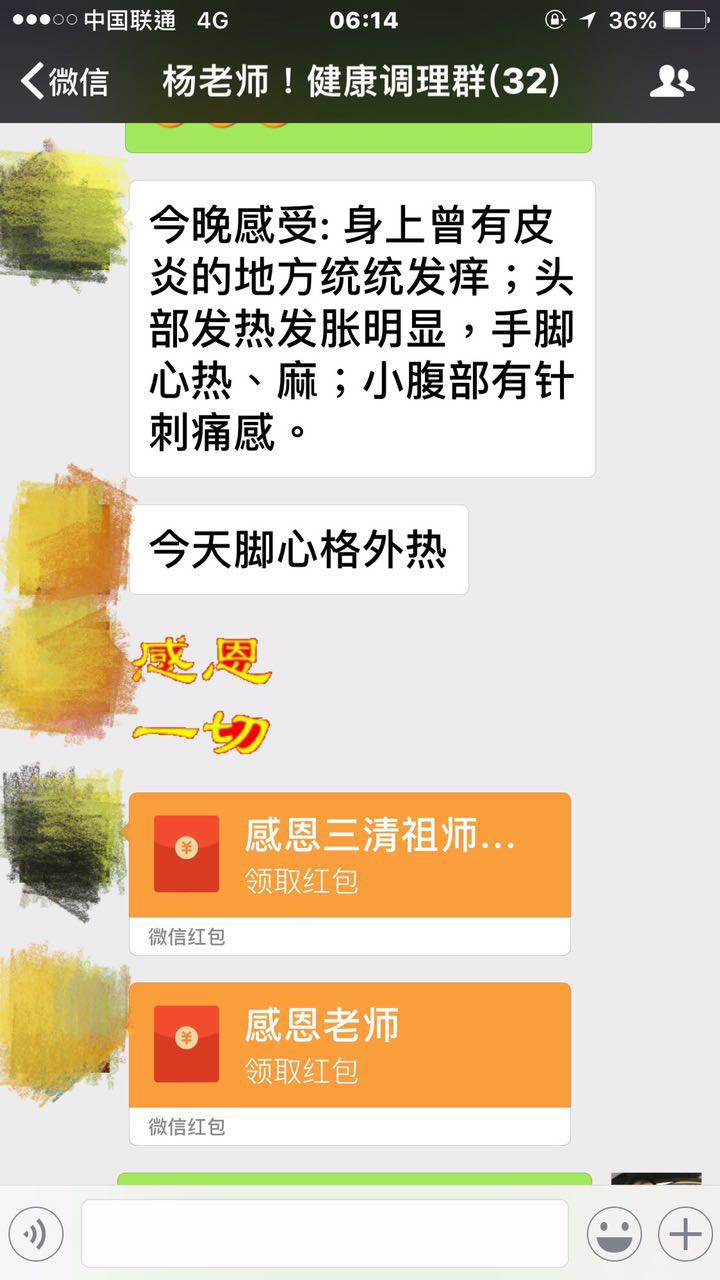Switch to voice input mode
This screenshot has height=1280, width=720.
pyautogui.click(x=36, y=1234)
